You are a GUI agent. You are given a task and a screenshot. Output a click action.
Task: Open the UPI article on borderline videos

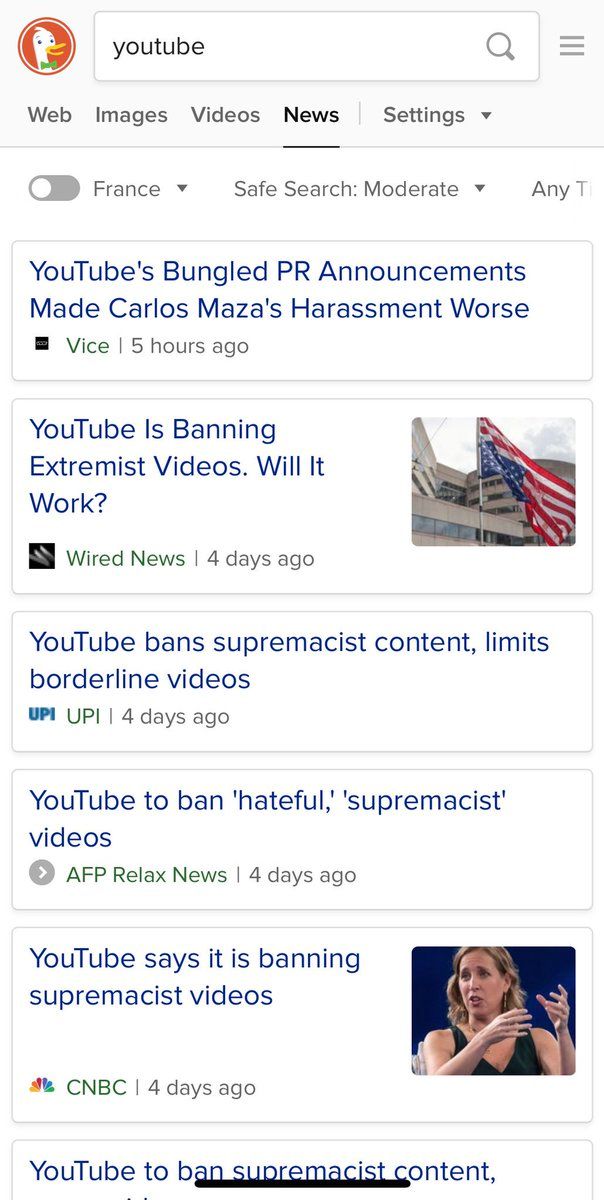click(289, 660)
